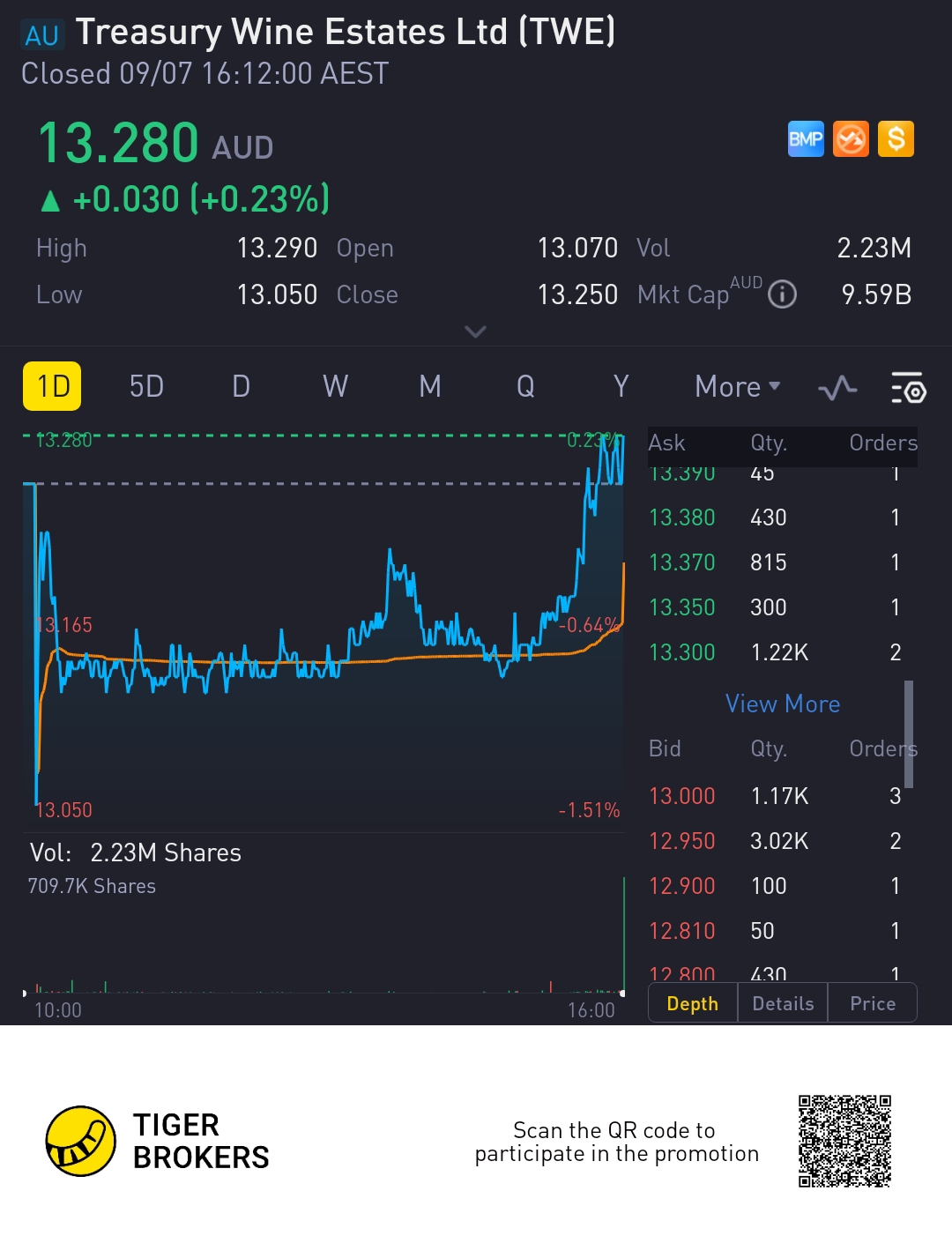
Task: Tap the orange circular badge icon
Action: (x=851, y=139)
